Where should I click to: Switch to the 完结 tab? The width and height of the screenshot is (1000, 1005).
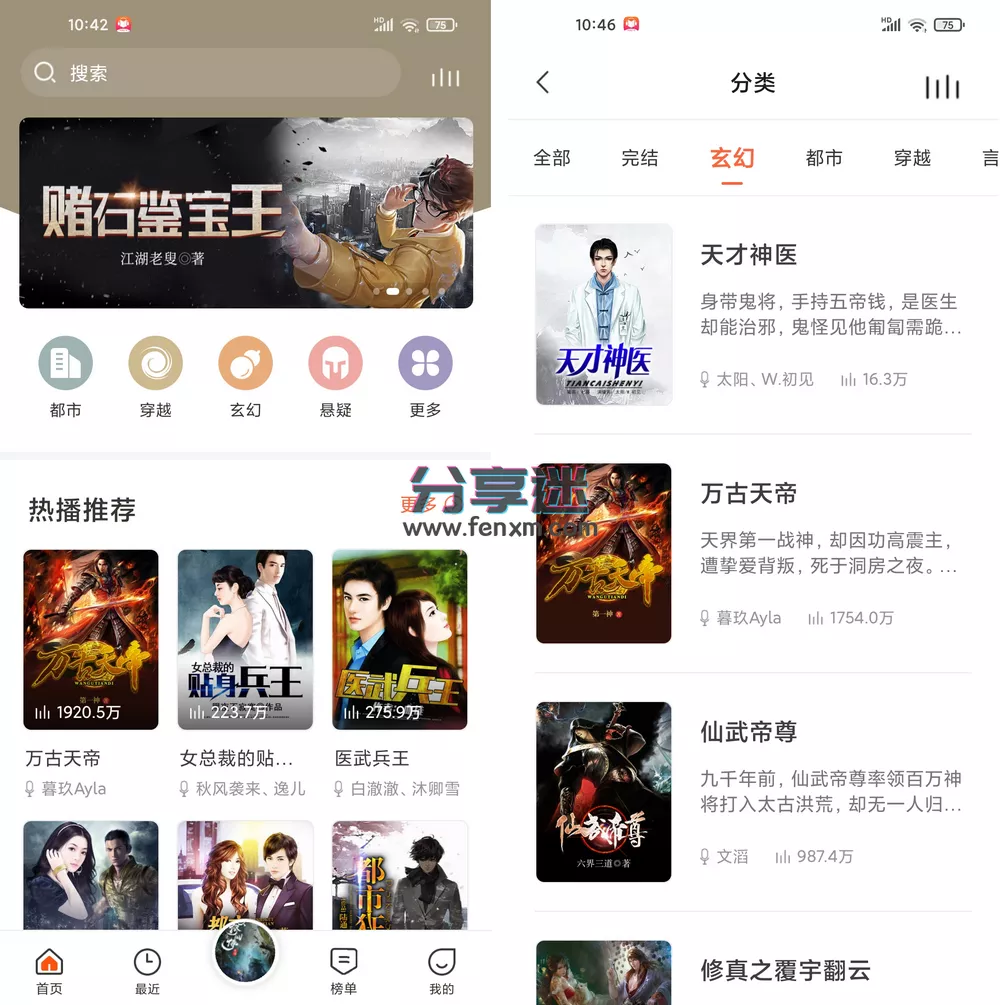[x=640, y=158]
